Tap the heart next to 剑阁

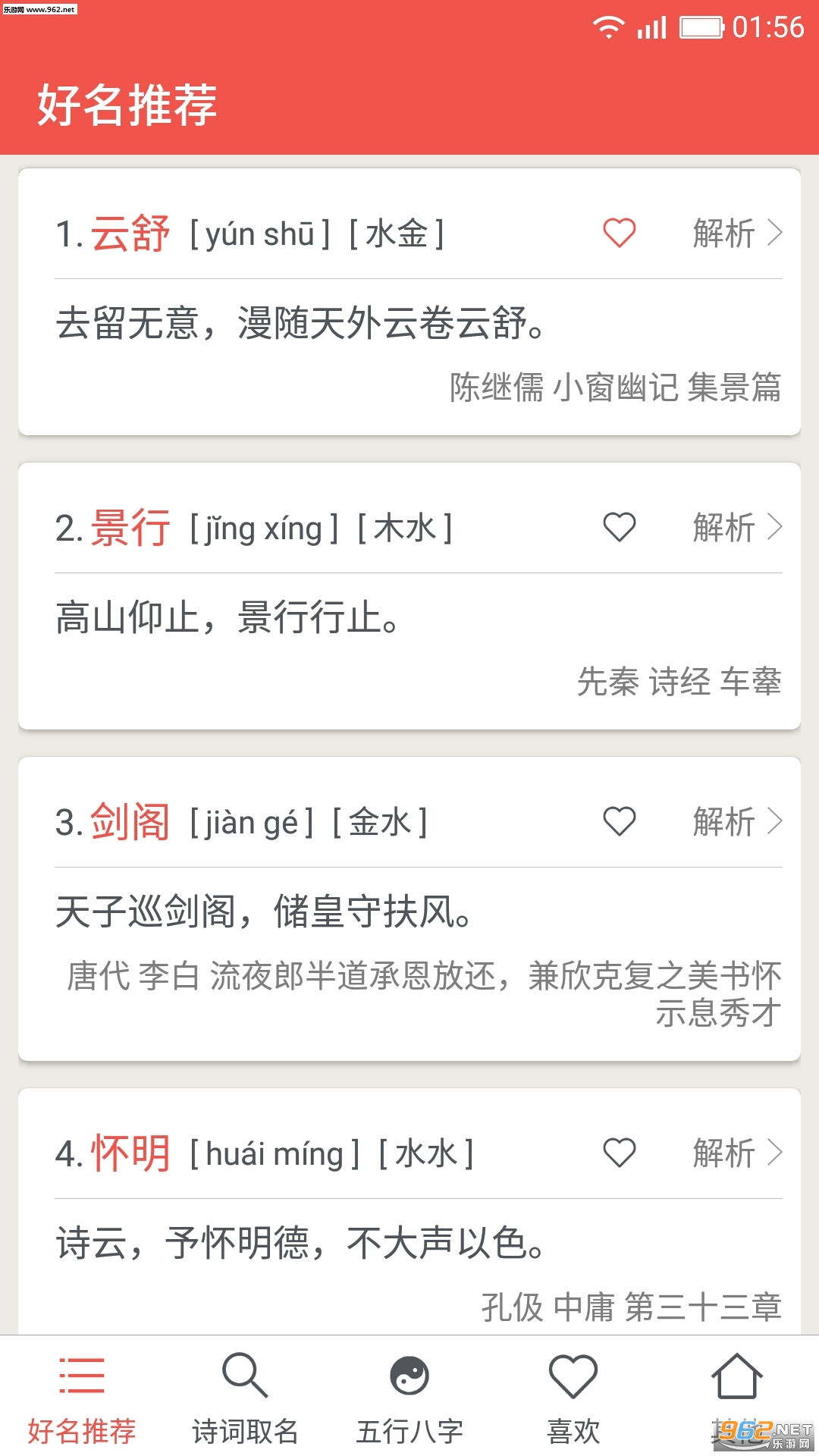[619, 821]
